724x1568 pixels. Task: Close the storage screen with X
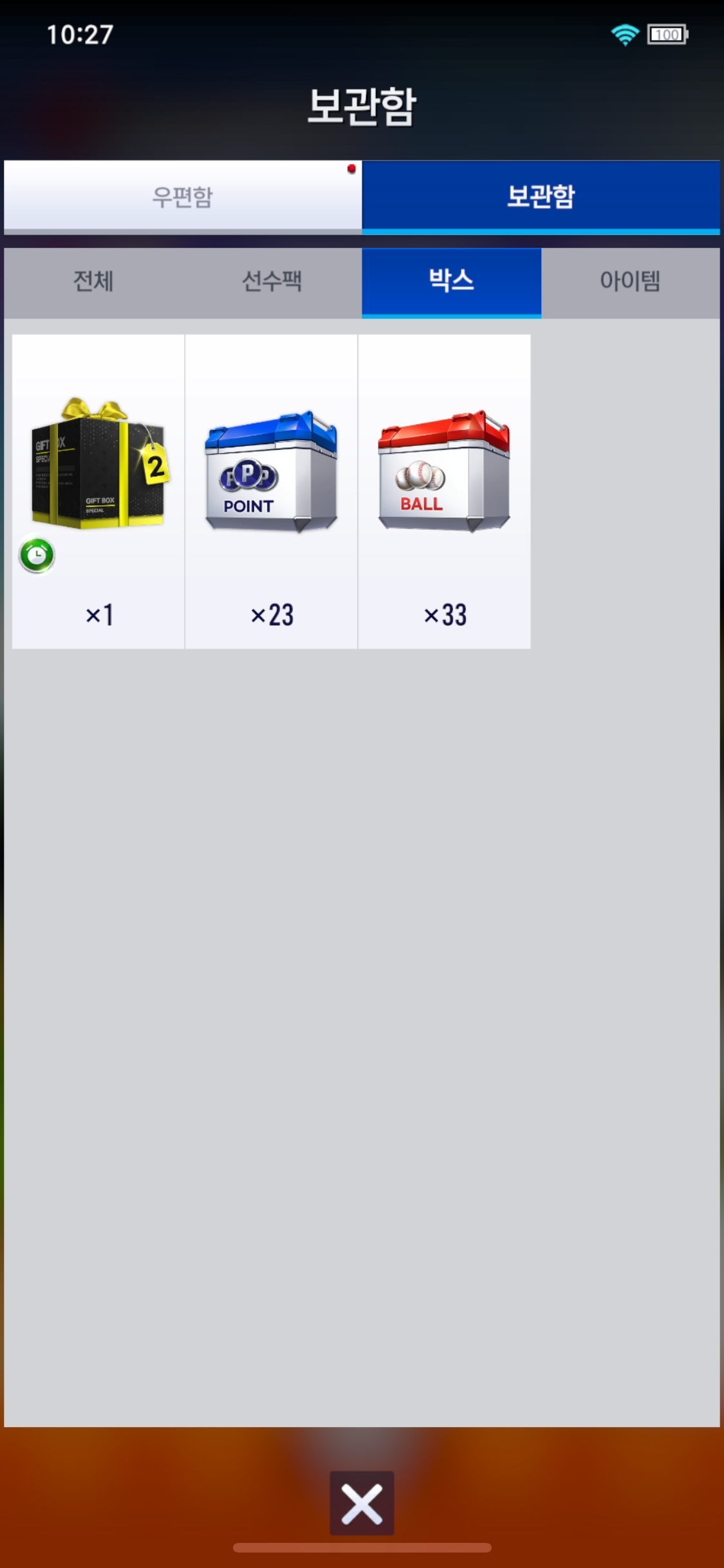tap(362, 1503)
